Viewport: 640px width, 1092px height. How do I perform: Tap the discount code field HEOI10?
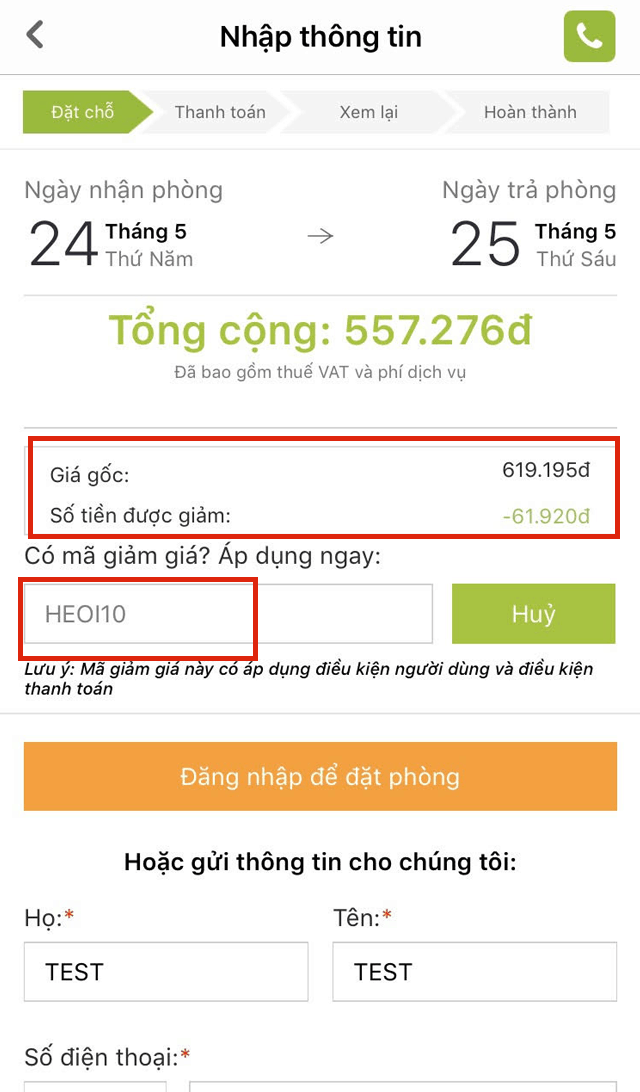228,614
